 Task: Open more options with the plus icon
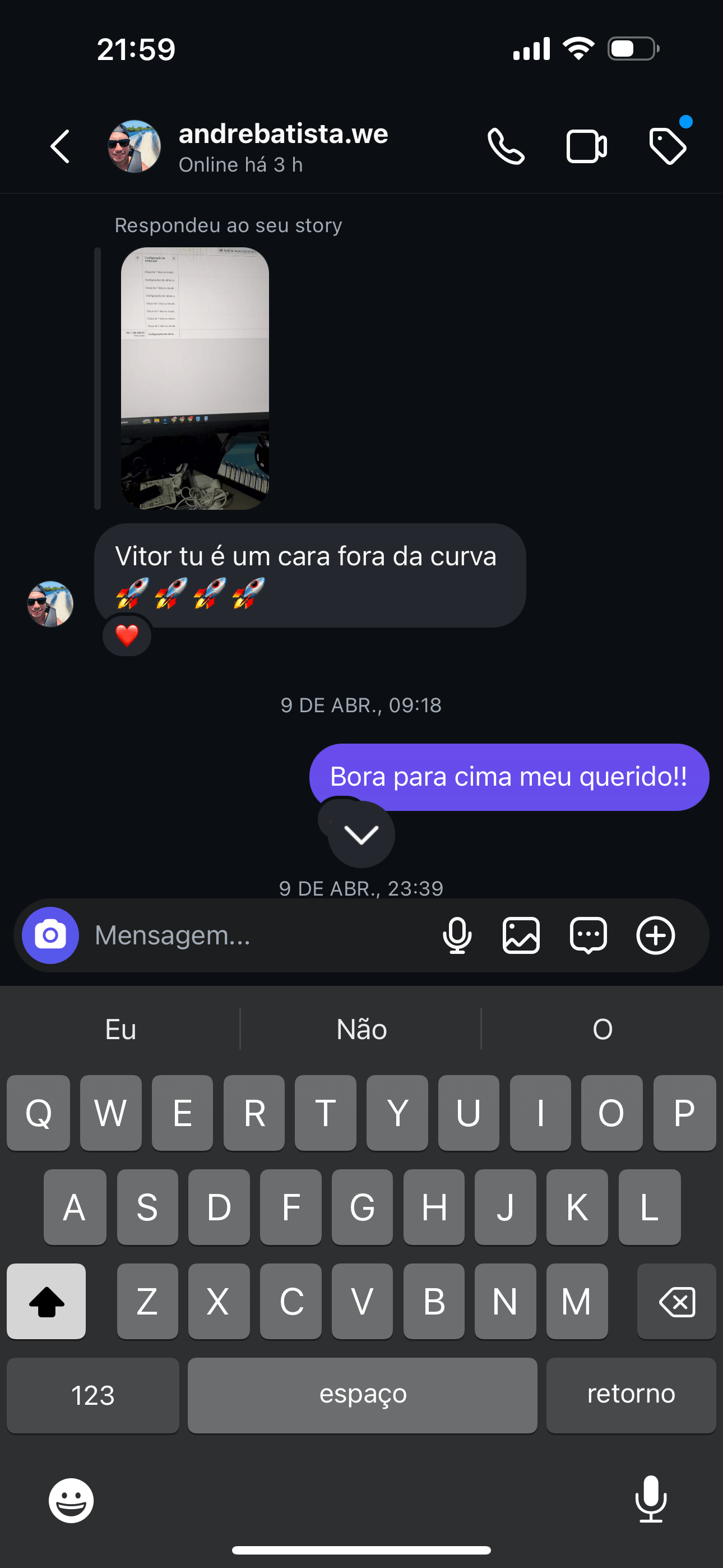click(655, 935)
